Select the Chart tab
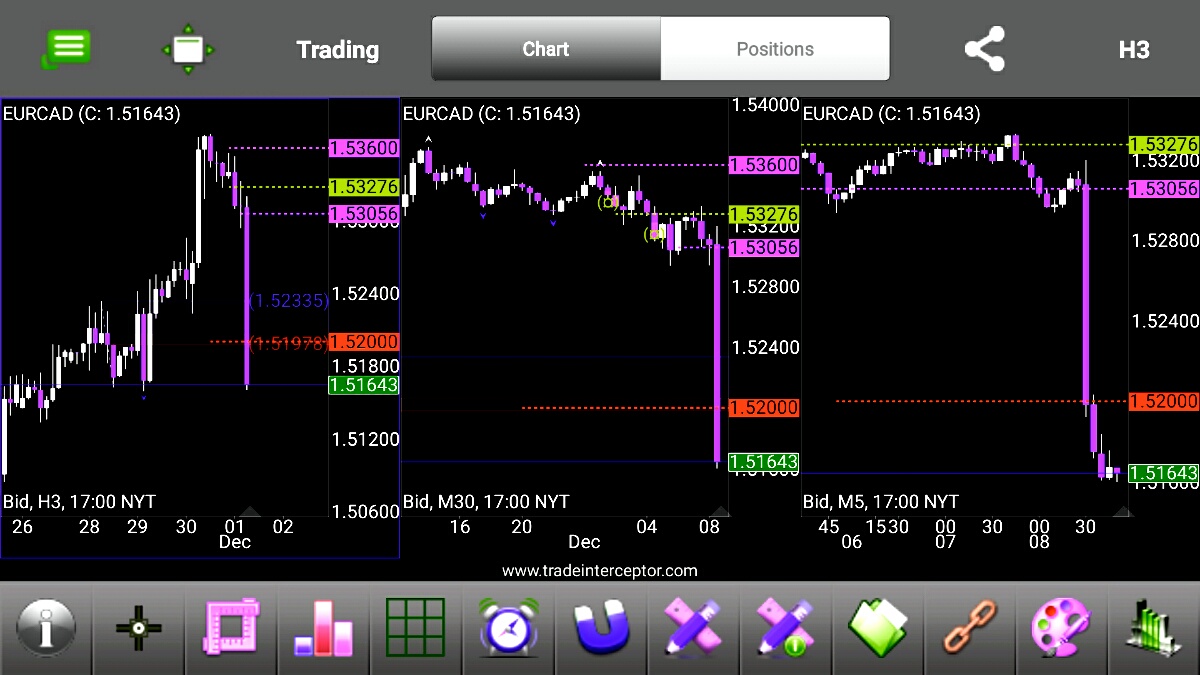This screenshot has width=1200, height=675. [x=546, y=49]
